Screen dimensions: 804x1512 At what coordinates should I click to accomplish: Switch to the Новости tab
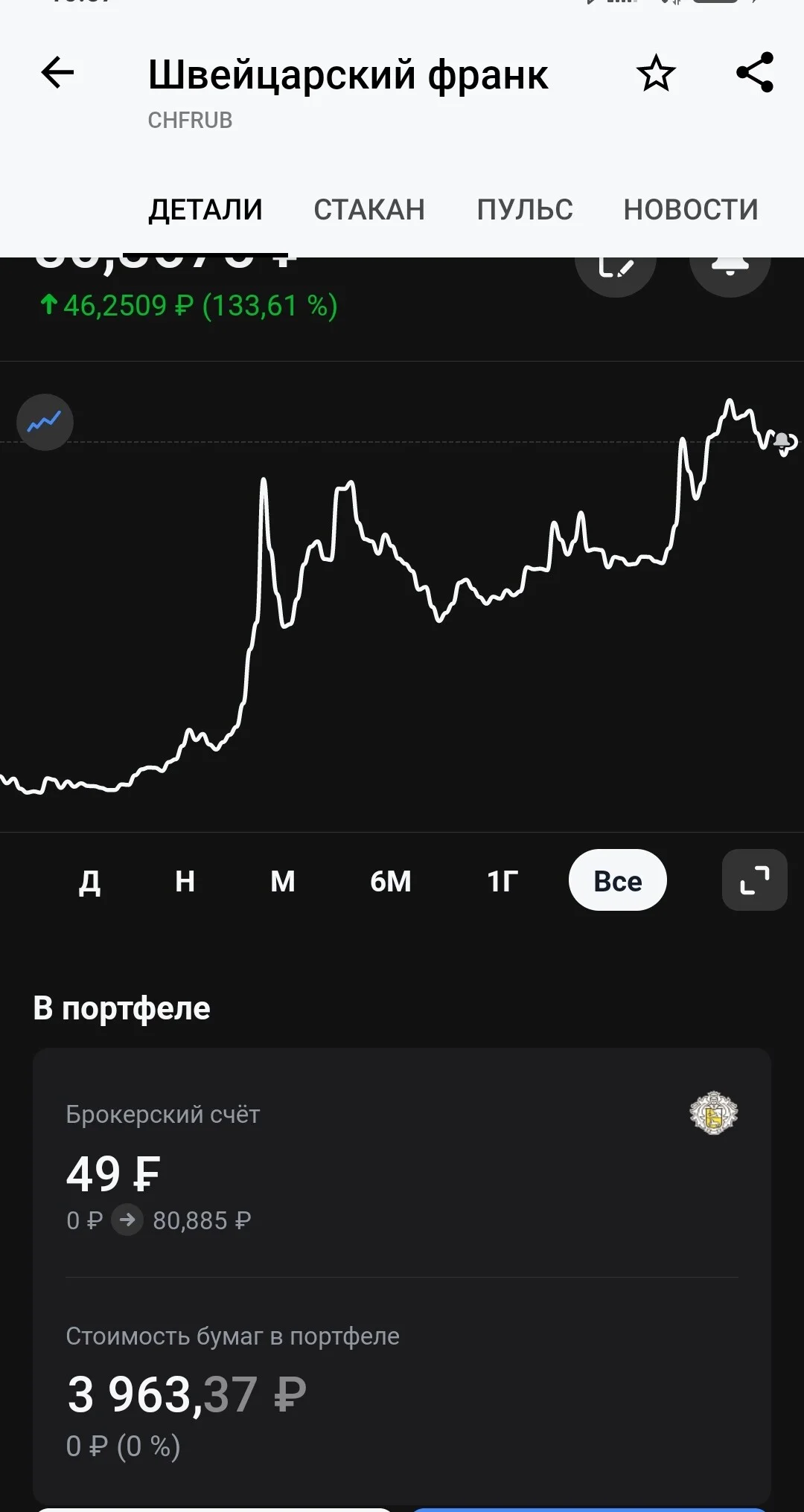click(691, 210)
